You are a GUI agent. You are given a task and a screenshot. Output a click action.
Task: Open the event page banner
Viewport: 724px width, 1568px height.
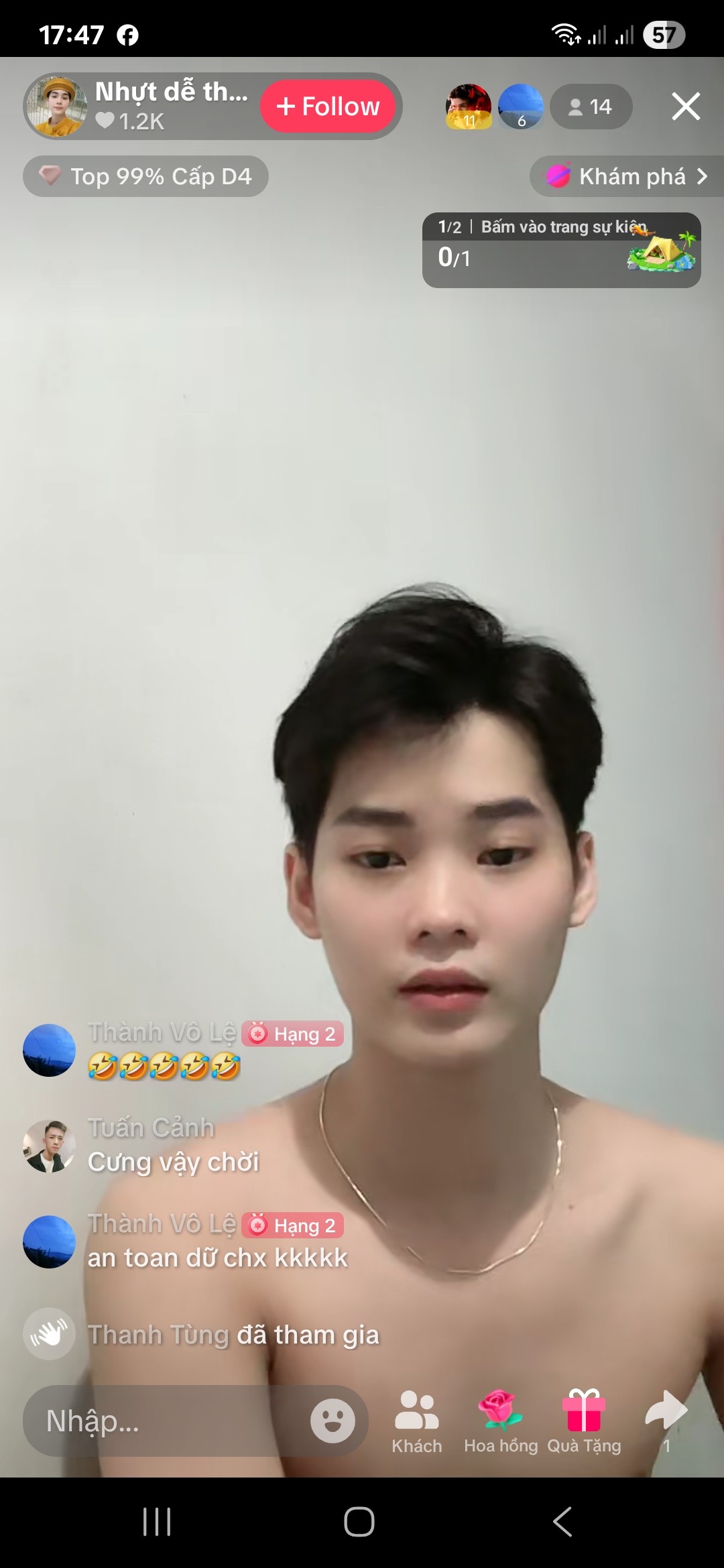click(x=561, y=250)
